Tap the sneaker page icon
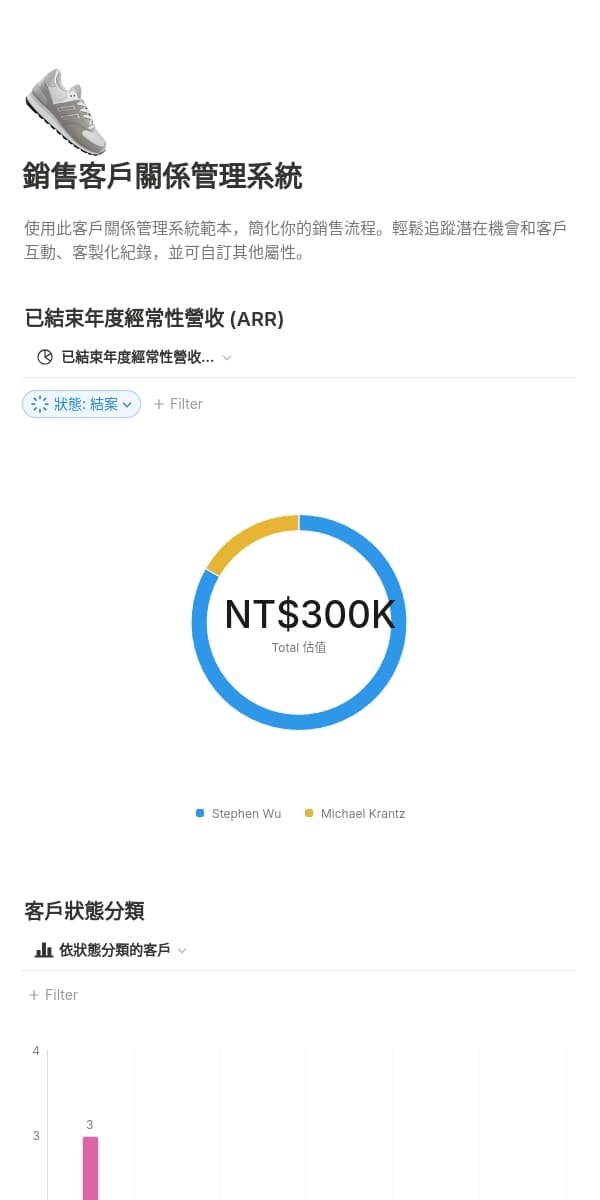Image resolution: width=600 pixels, height=1200 pixels. pos(64,110)
